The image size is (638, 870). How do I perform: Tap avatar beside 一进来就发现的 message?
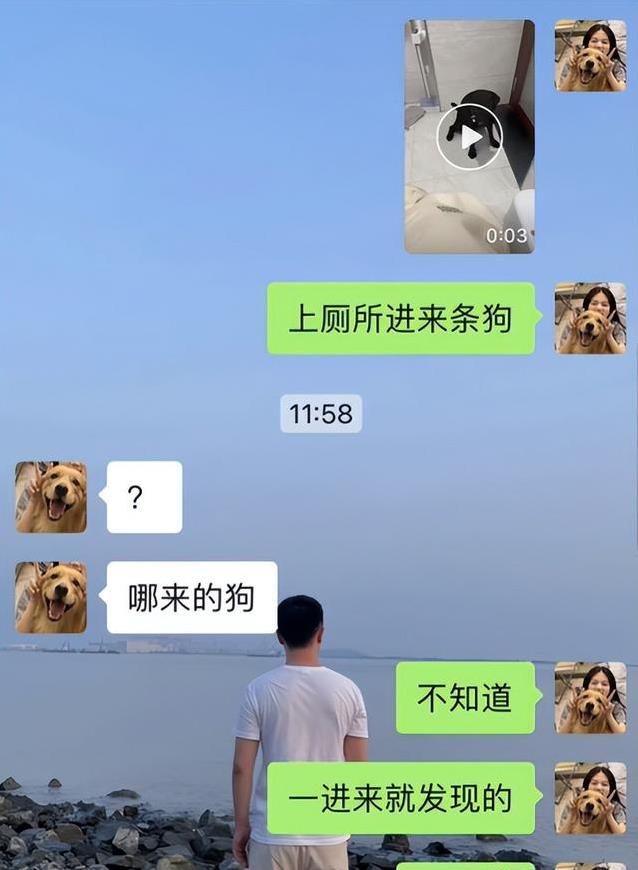tap(590, 798)
